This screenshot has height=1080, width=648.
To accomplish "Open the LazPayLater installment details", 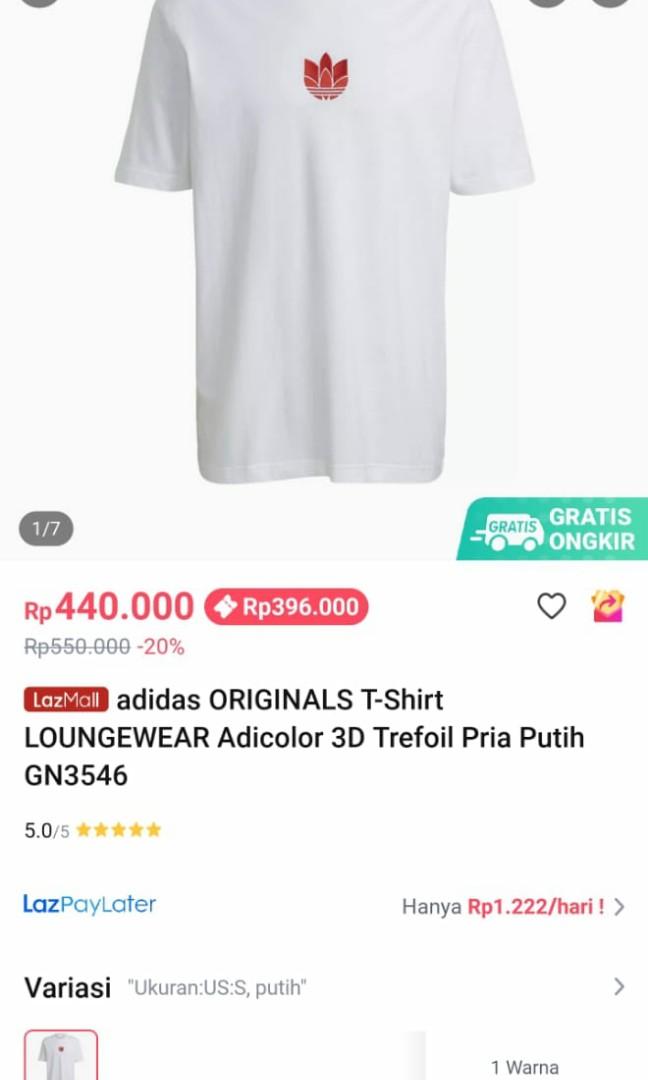I will pyautogui.click(x=514, y=907).
